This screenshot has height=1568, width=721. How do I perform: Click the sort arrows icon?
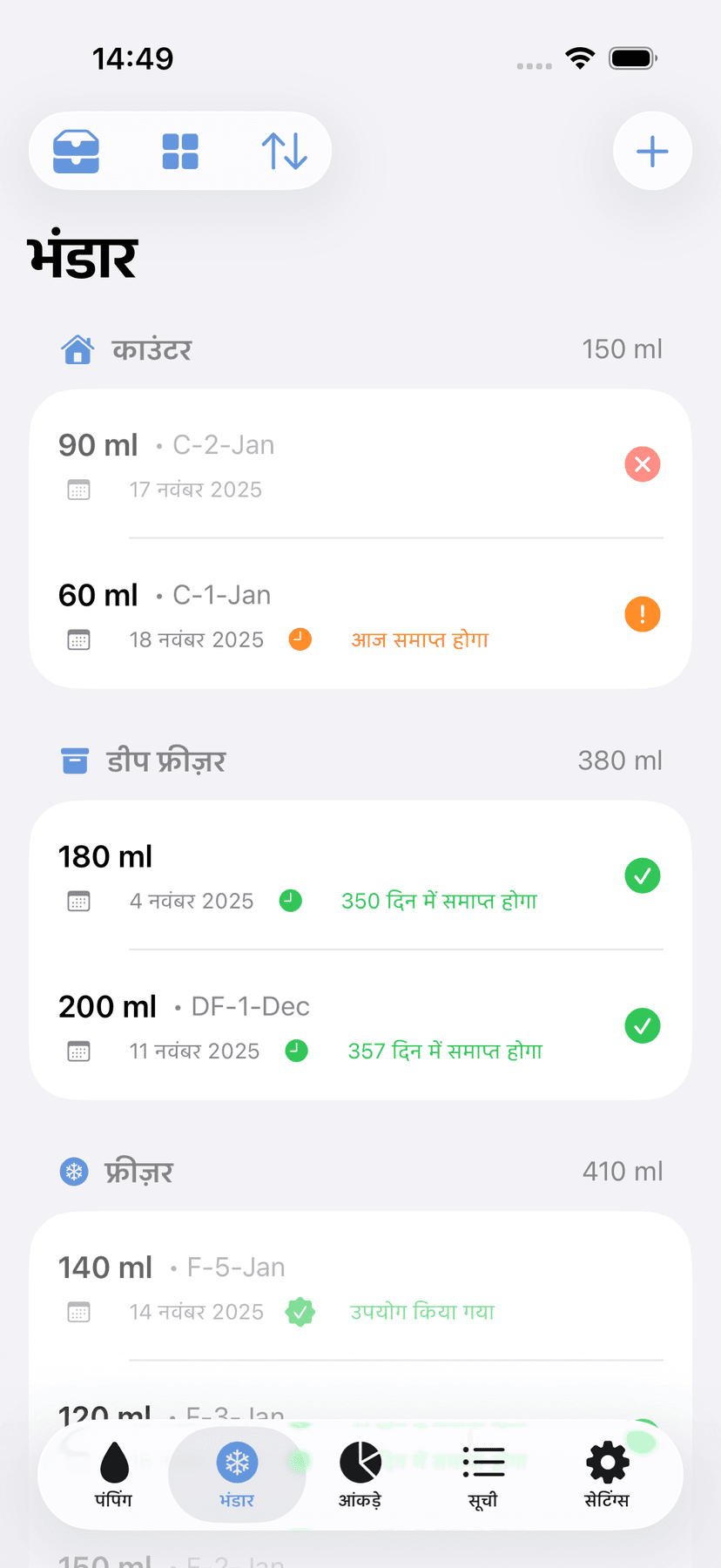pyautogui.click(x=285, y=151)
